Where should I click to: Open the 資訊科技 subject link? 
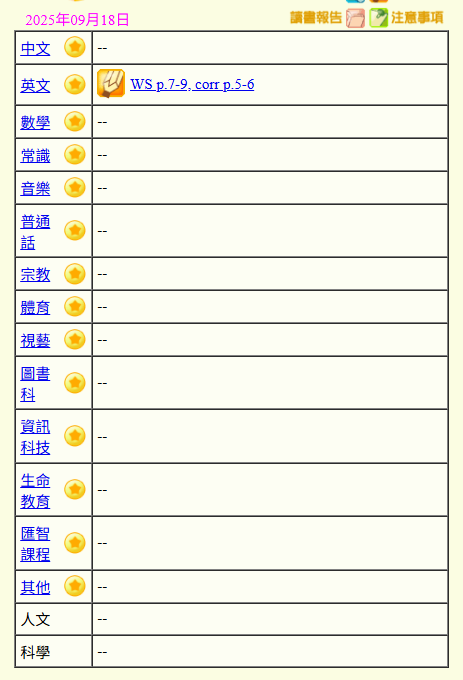[x=35, y=437]
